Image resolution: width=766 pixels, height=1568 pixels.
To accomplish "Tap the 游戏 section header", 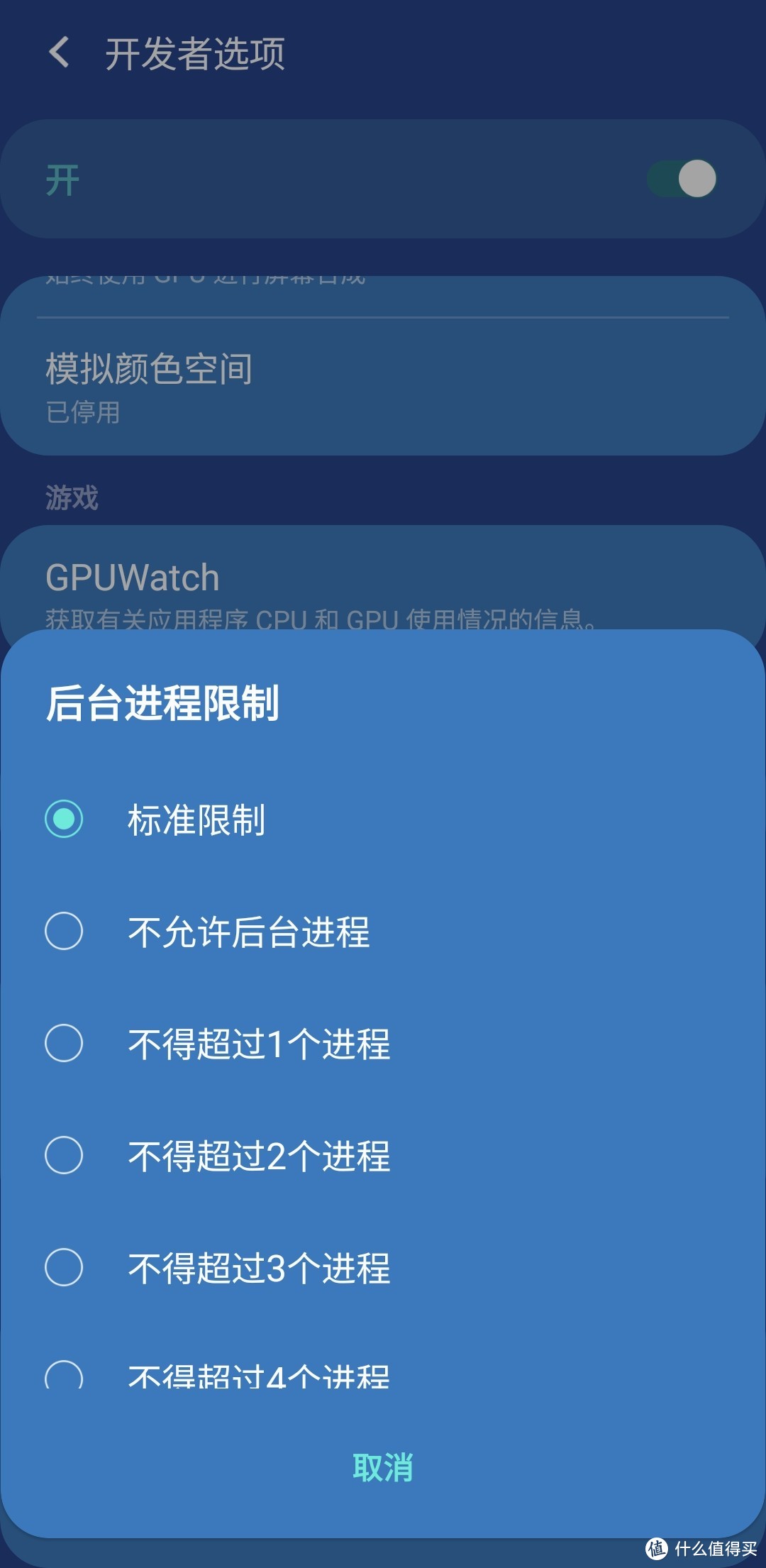I will coord(72,497).
